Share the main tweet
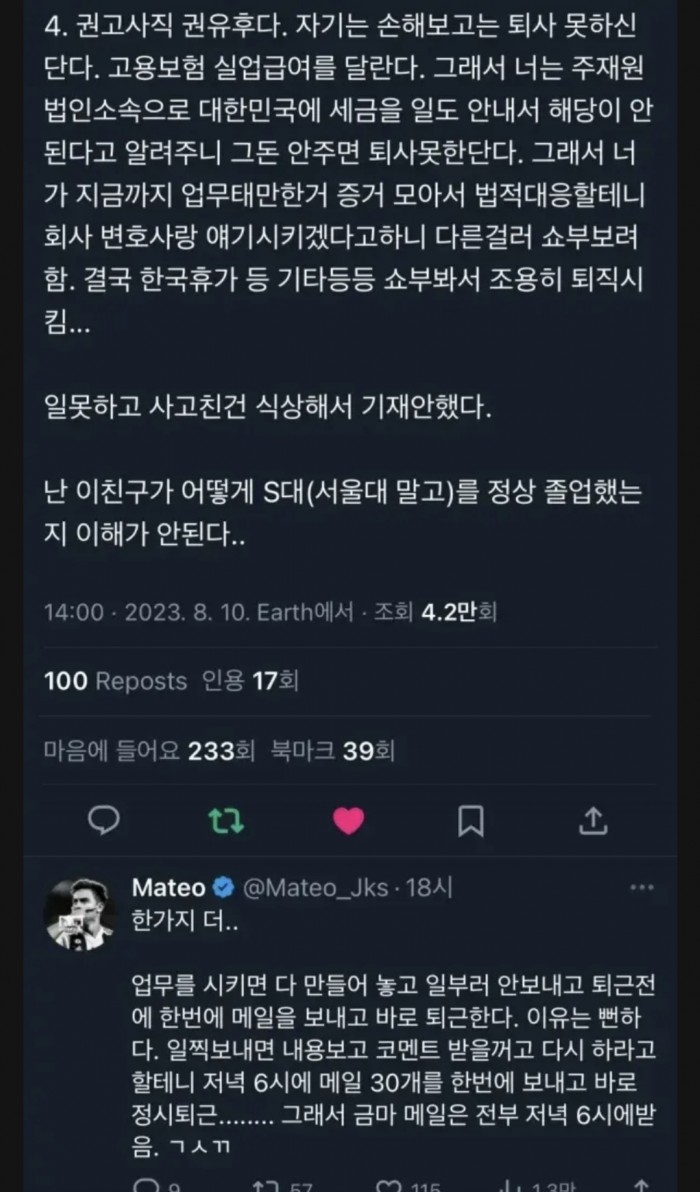700x1192 pixels. pos(593,821)
